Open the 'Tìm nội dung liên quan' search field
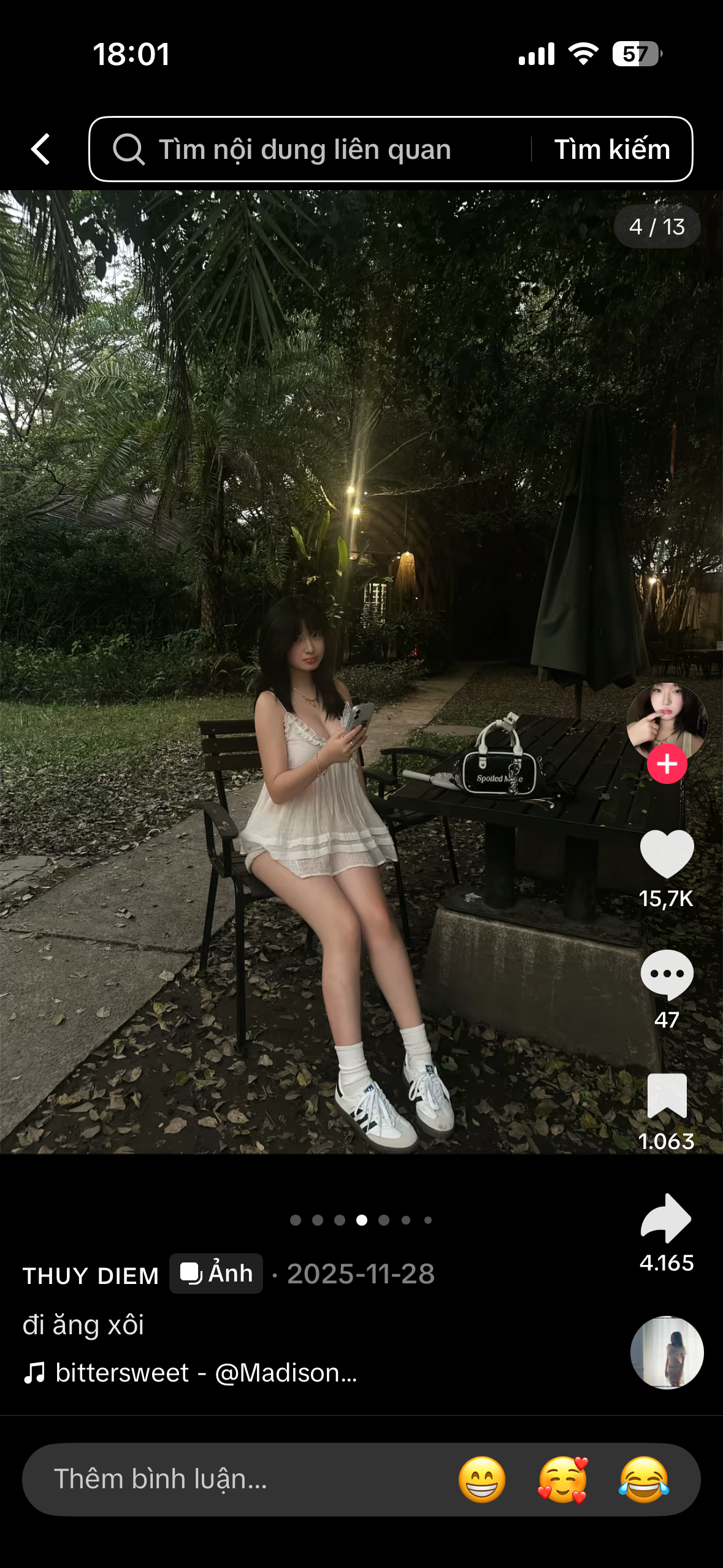This screenshot has width=723, height=1568. pyautogui.click(x=307, y=149)
